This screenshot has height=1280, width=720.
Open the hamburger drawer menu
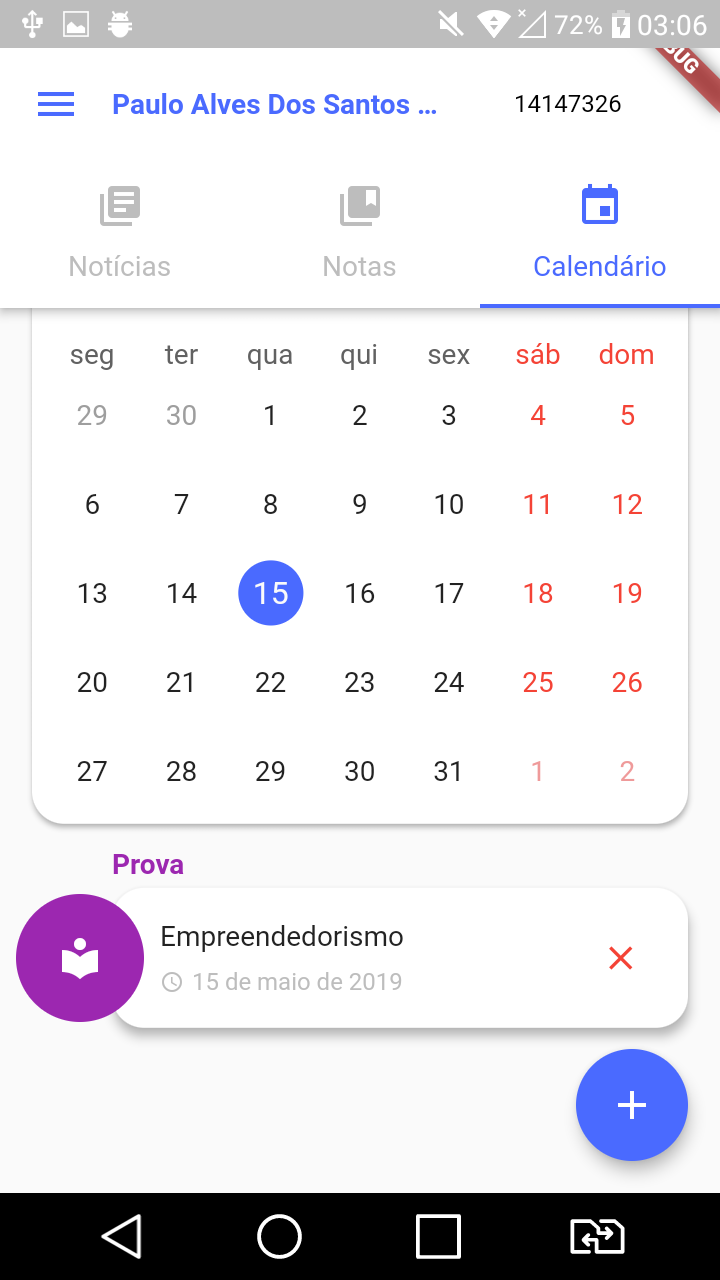[56, 104]
